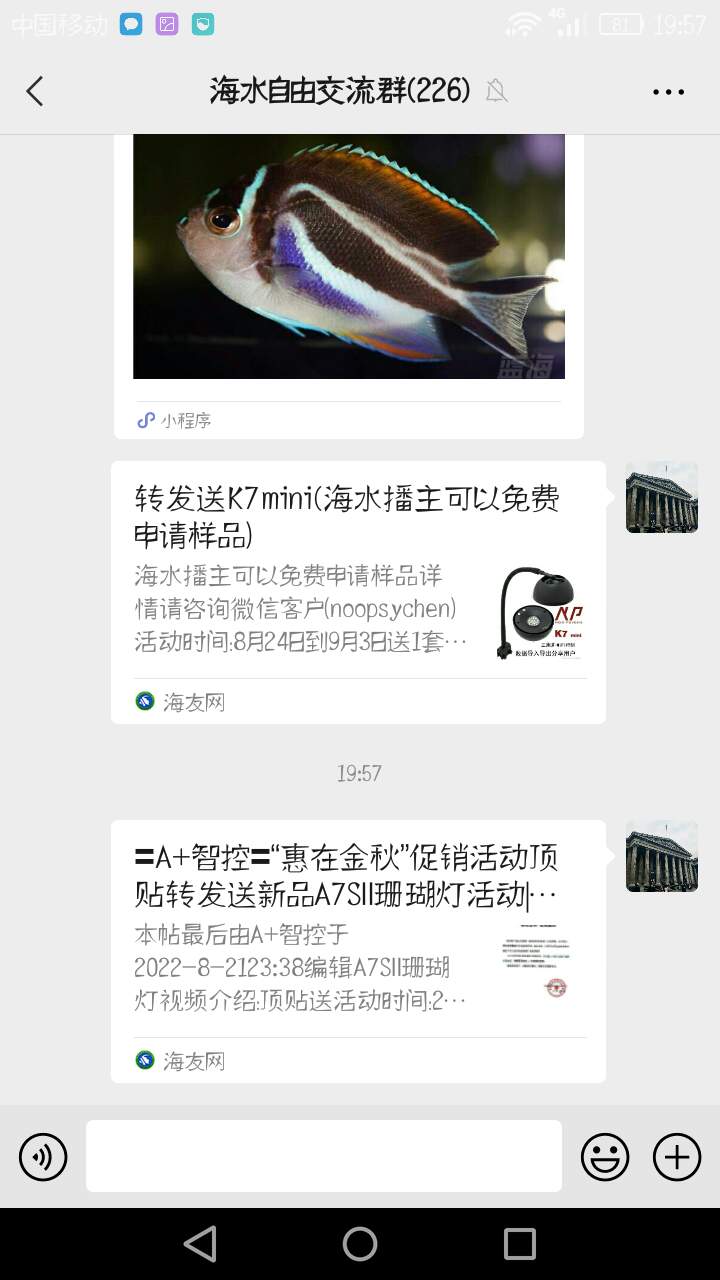720x1280 pixels.
Task: Go back from the group chat
Action: (x=35, y=91)
